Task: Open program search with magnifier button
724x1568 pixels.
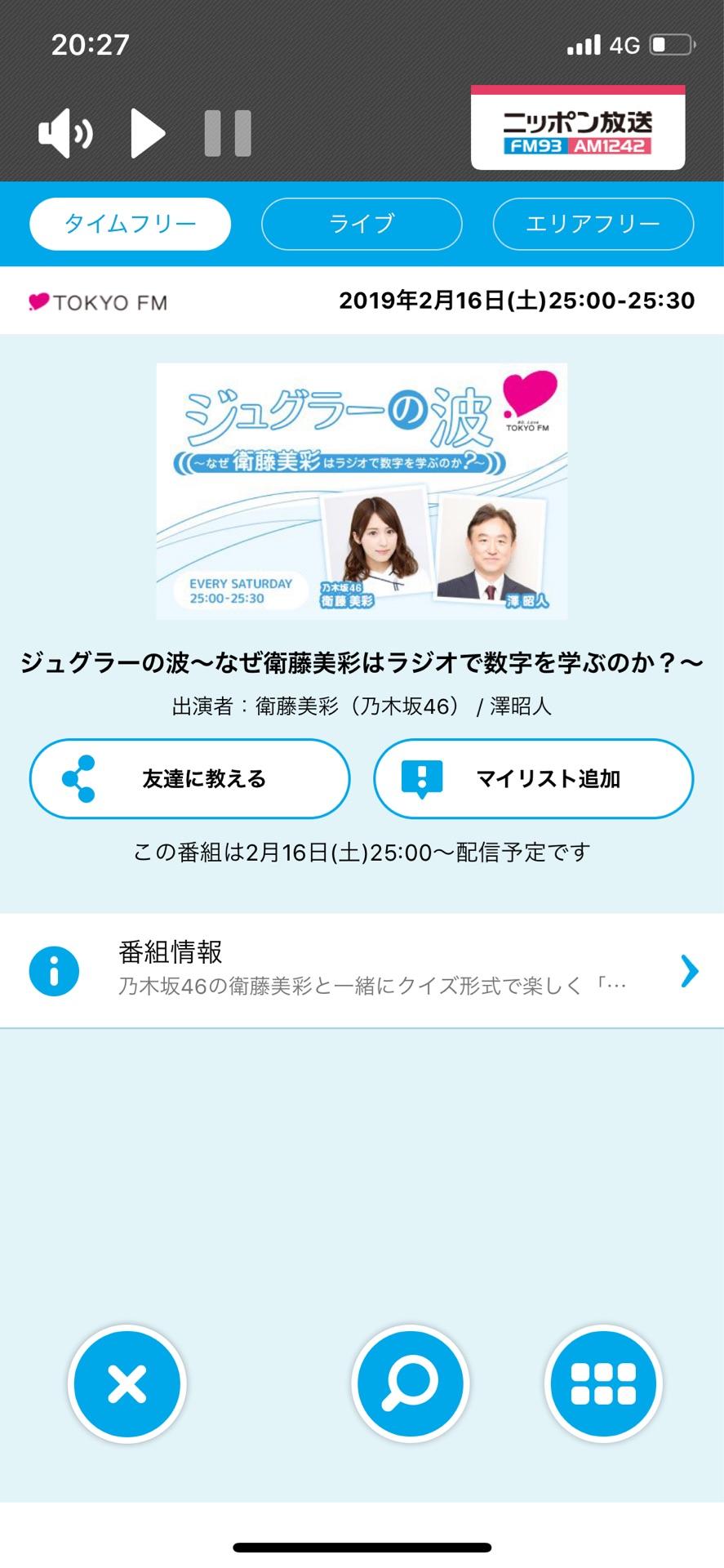Action: tap(410, 1384)
